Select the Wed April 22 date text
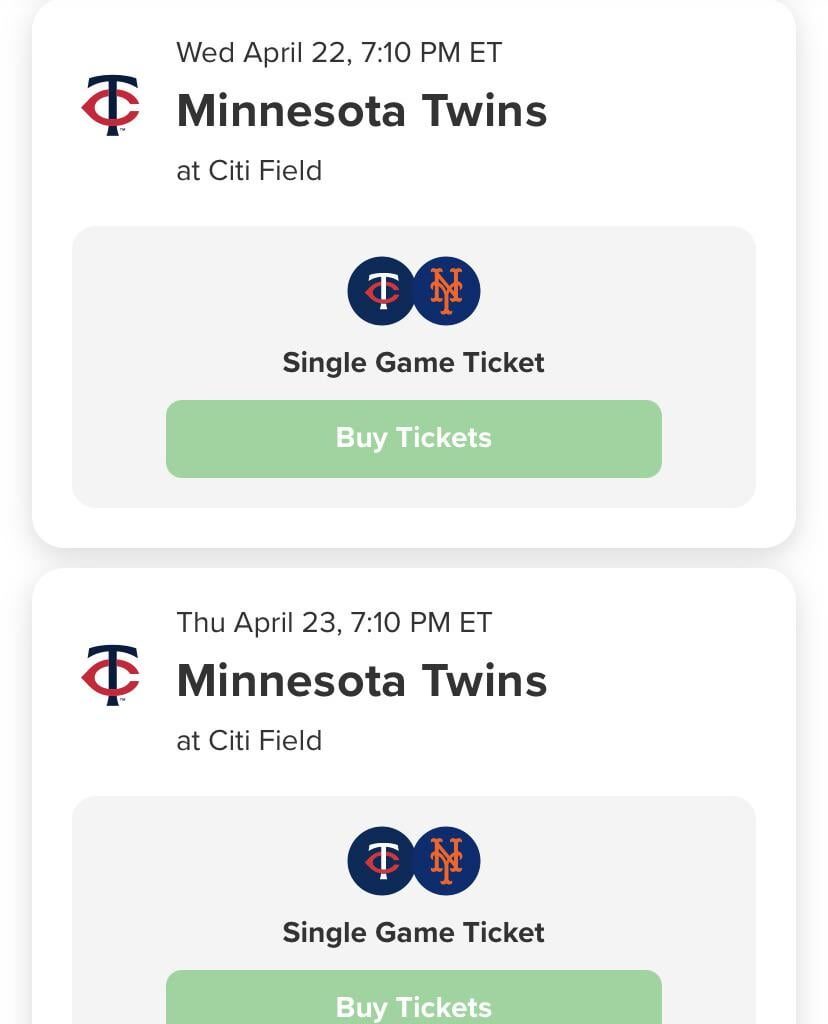This screenshot has width=828, height=1024. pyautogui.click(x=339, y=52)
